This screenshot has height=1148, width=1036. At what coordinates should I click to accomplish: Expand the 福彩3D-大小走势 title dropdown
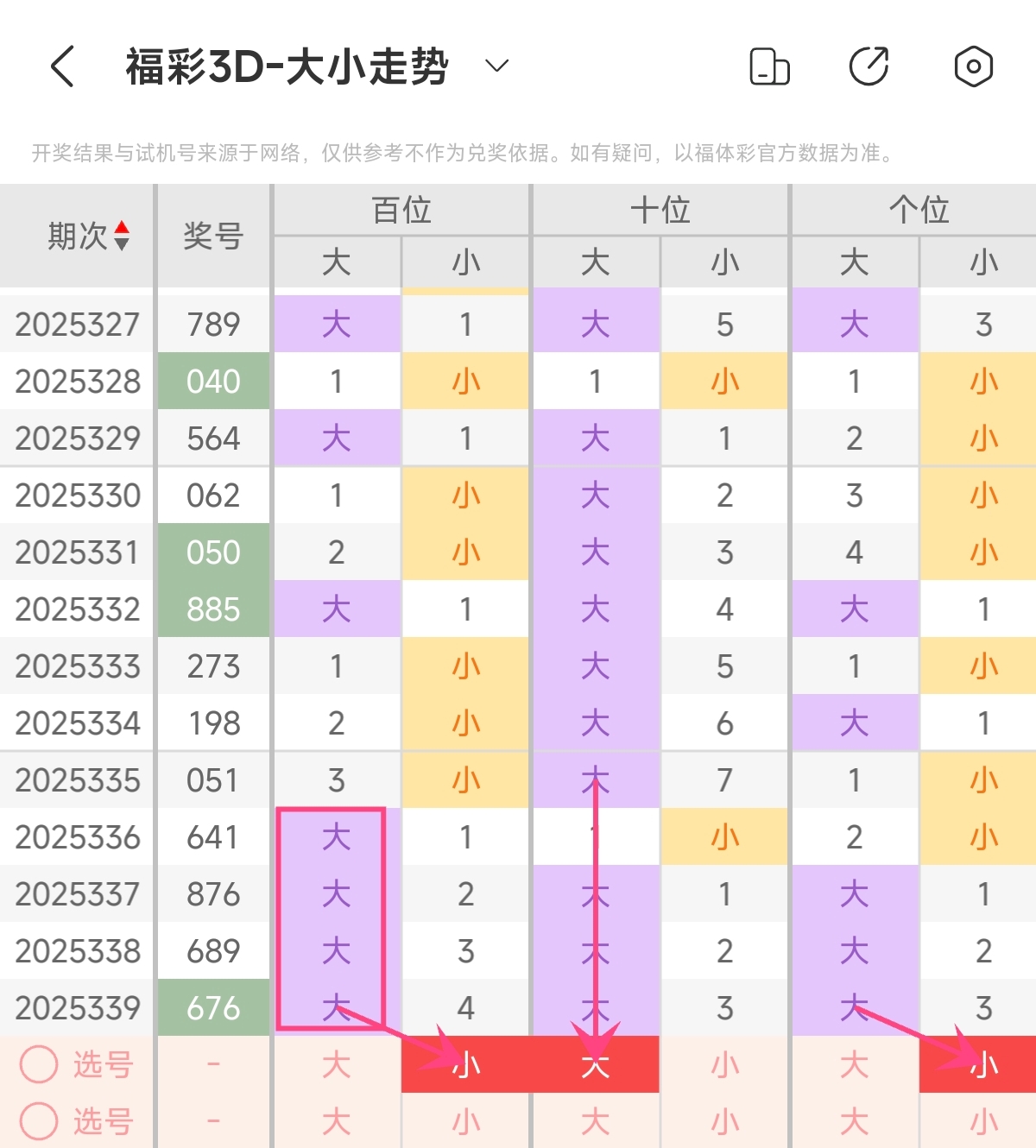[x=496, y=66]
